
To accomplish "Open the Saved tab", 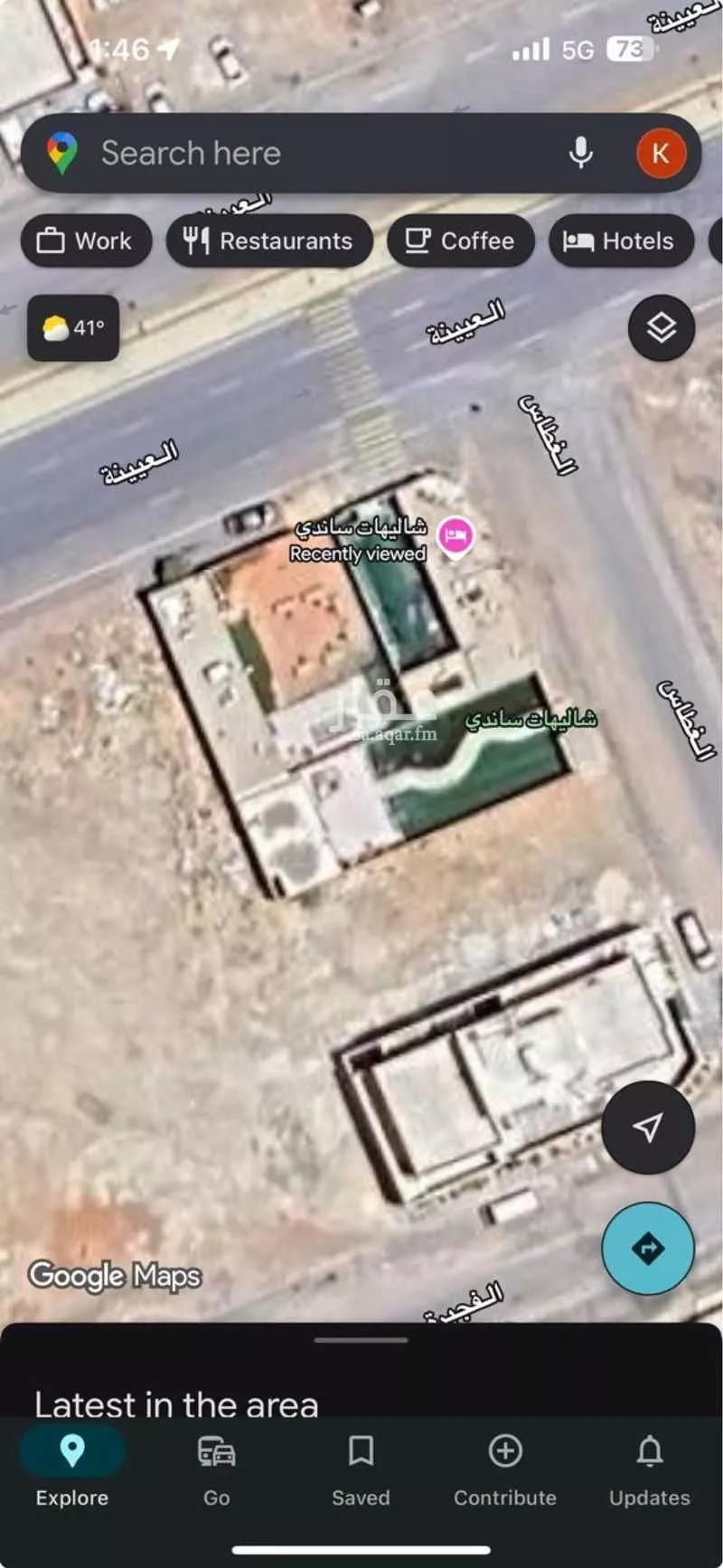I will pyautogui.click(x=361, y=1470).
